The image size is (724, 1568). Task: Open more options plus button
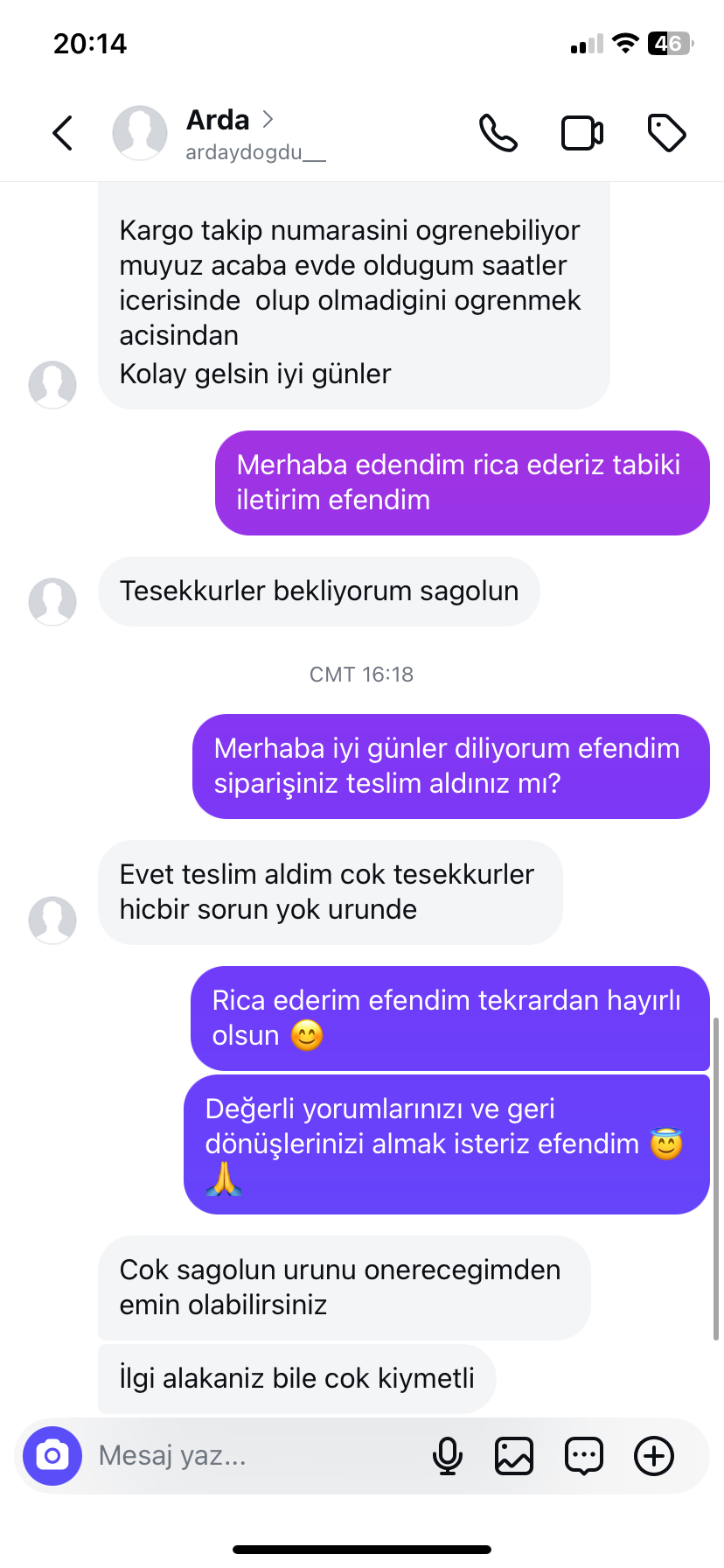[654, 1456]
